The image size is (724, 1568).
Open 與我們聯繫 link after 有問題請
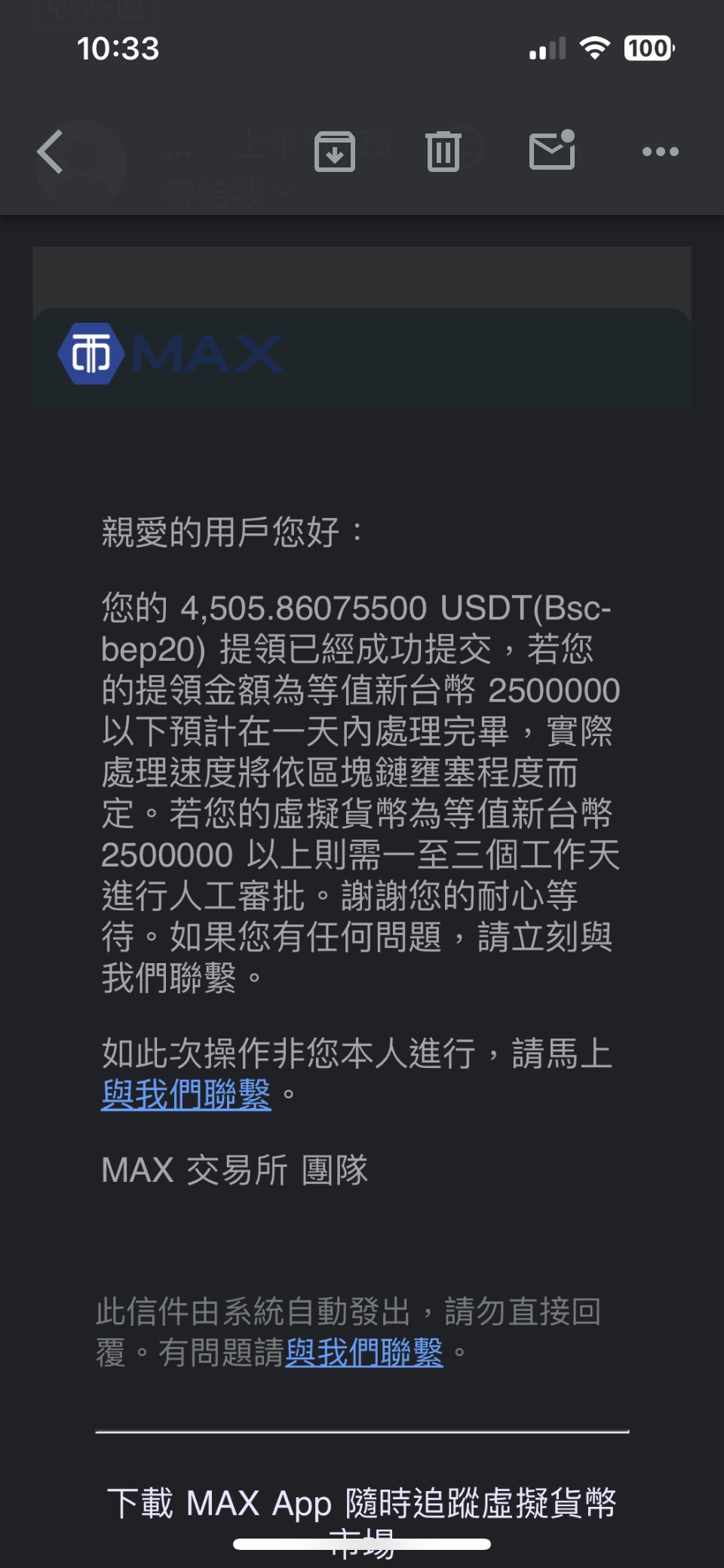pos(364,1352)
